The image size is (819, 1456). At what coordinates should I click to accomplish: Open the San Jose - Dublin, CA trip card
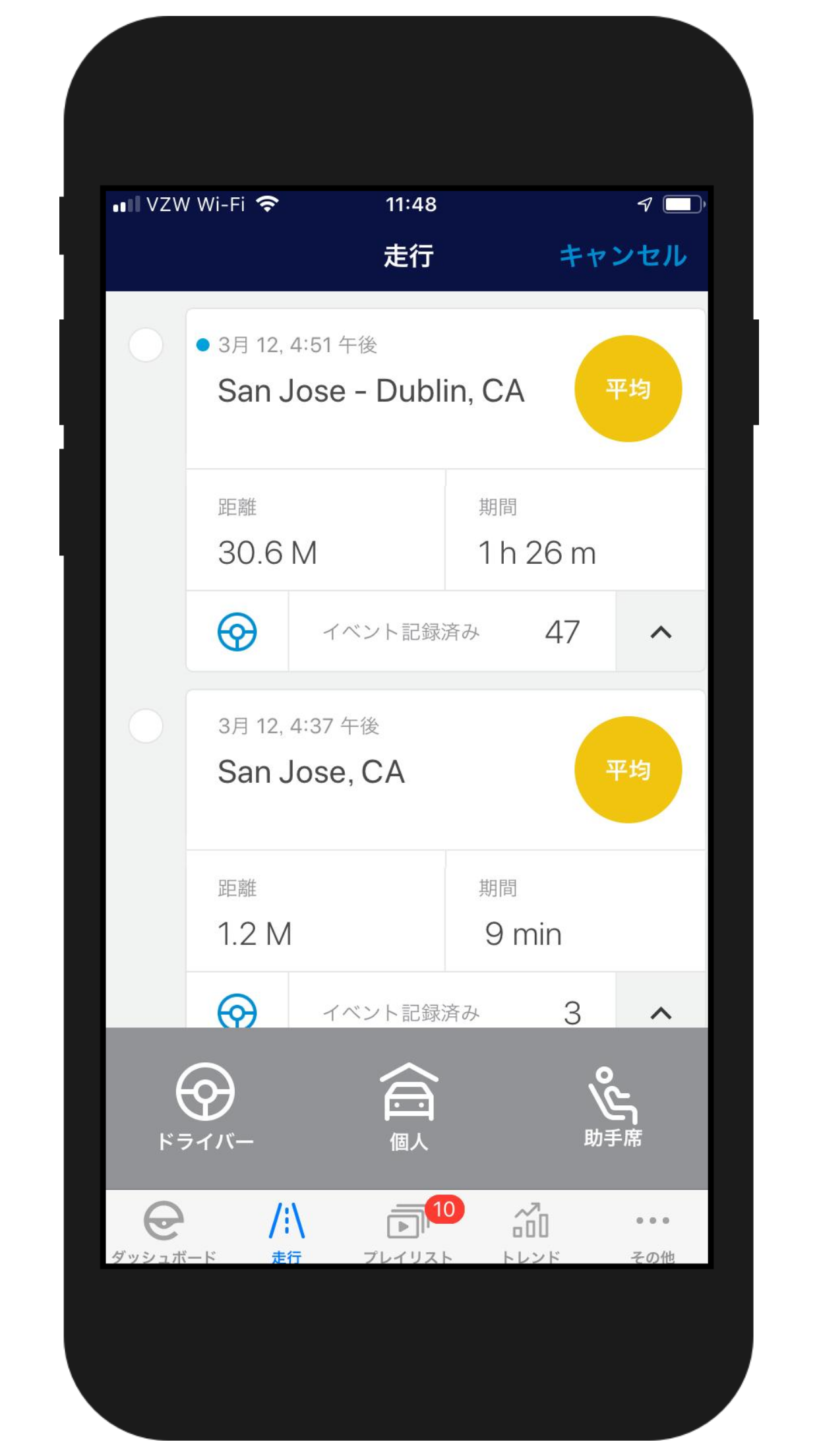pyautogui.click(x=371, y=390)
